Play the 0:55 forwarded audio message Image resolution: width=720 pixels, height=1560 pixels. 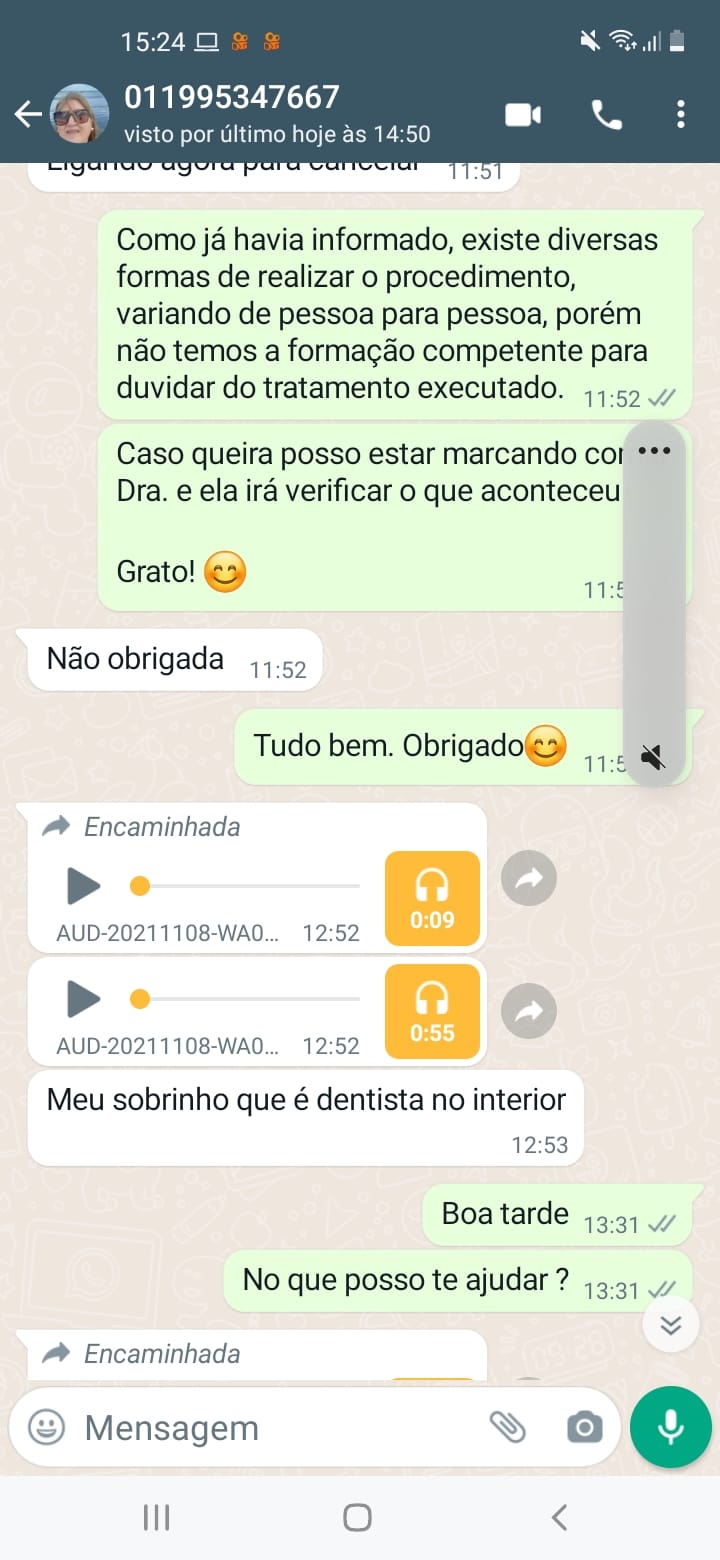click(x=83, y=998)
